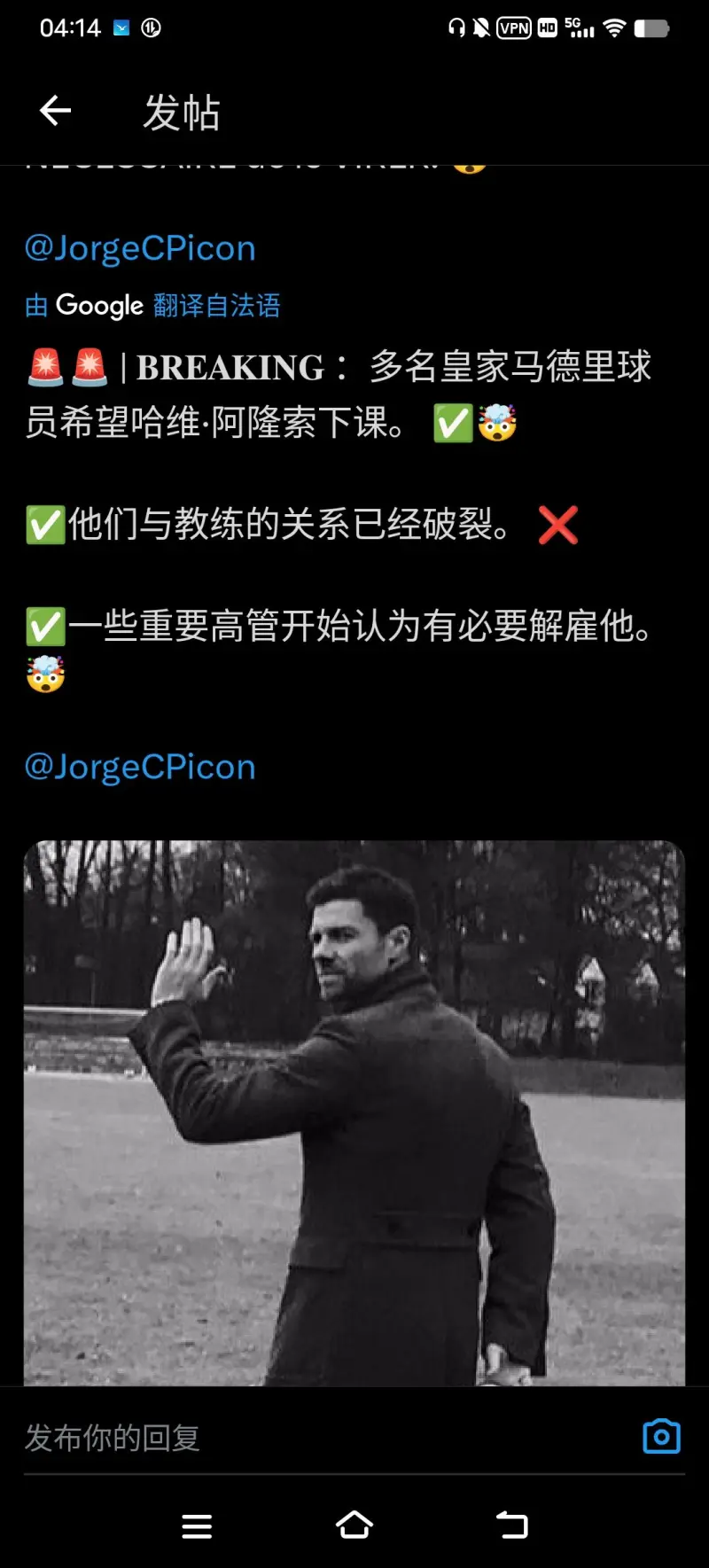Go to the system home screen
709x1568 pixels.
click(354, 1525)
